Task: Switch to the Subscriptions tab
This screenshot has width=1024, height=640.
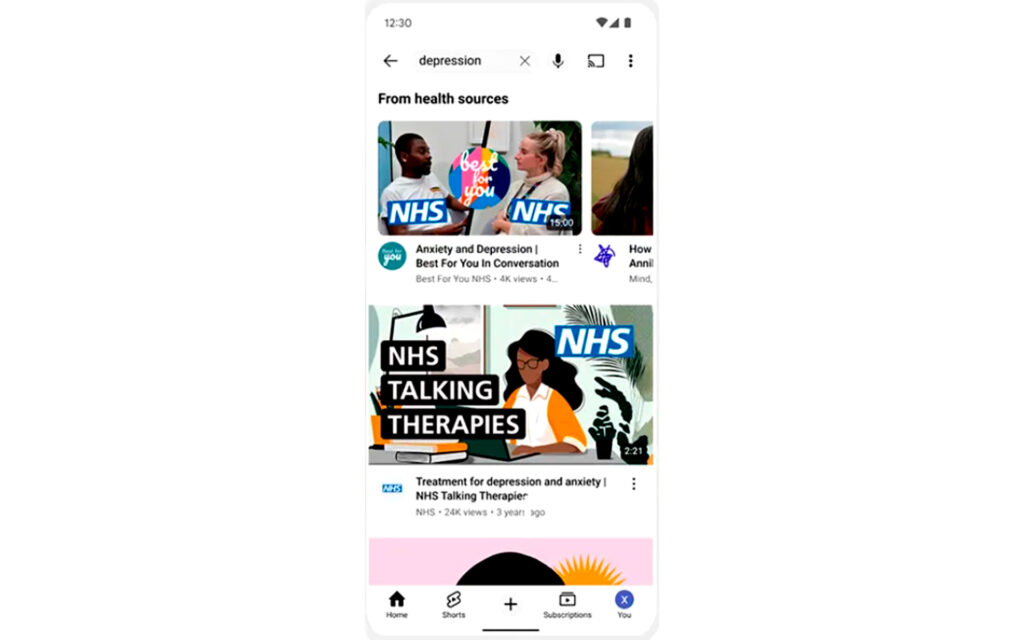Action: (567, 604)
